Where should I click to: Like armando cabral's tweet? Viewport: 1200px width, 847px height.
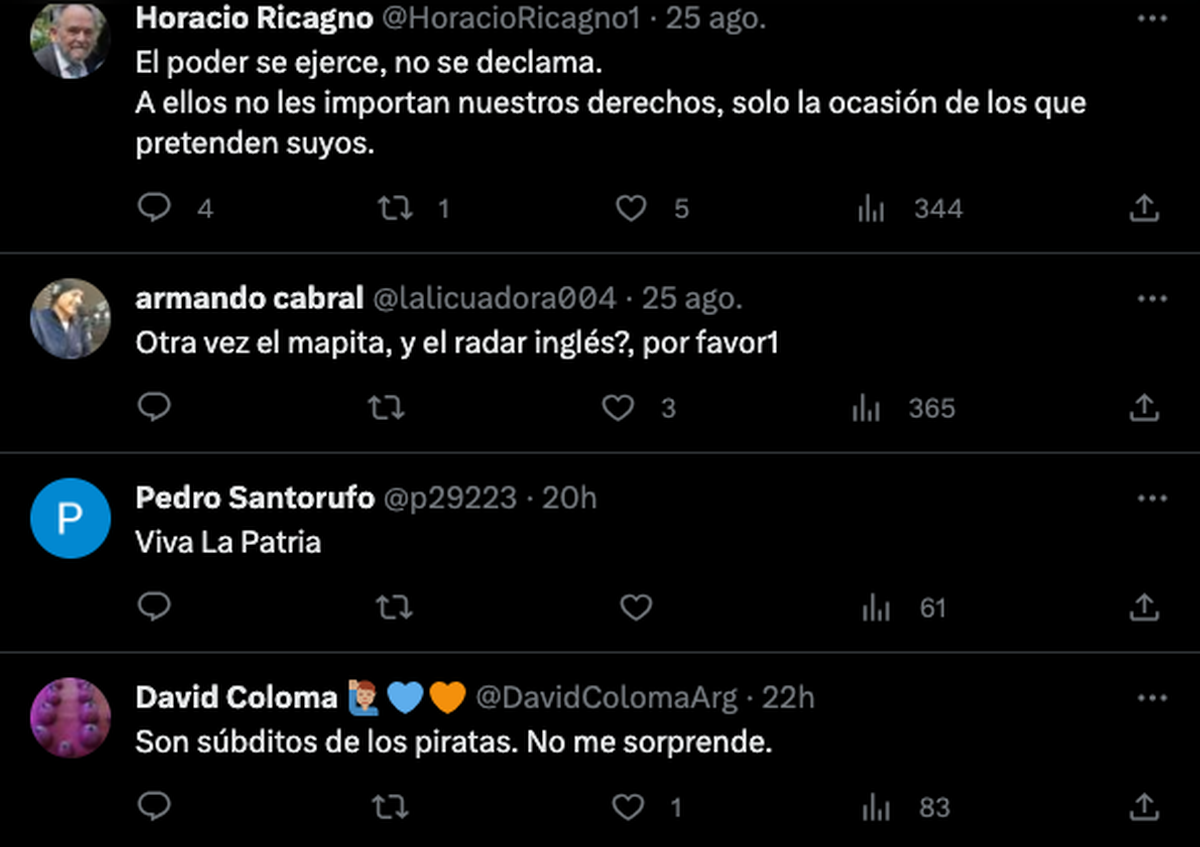click(x=618, y=408)
